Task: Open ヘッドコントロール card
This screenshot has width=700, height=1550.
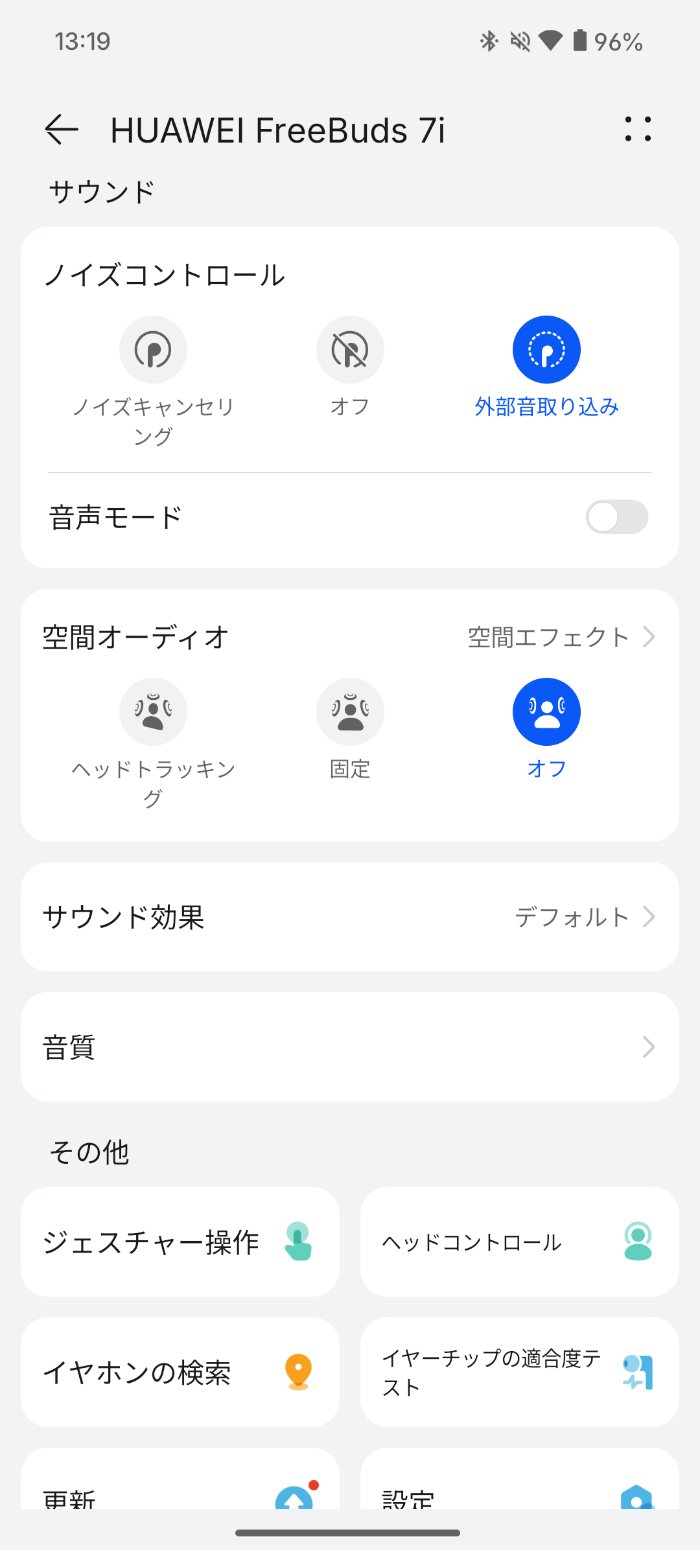Action: [x=519, y=1242]
